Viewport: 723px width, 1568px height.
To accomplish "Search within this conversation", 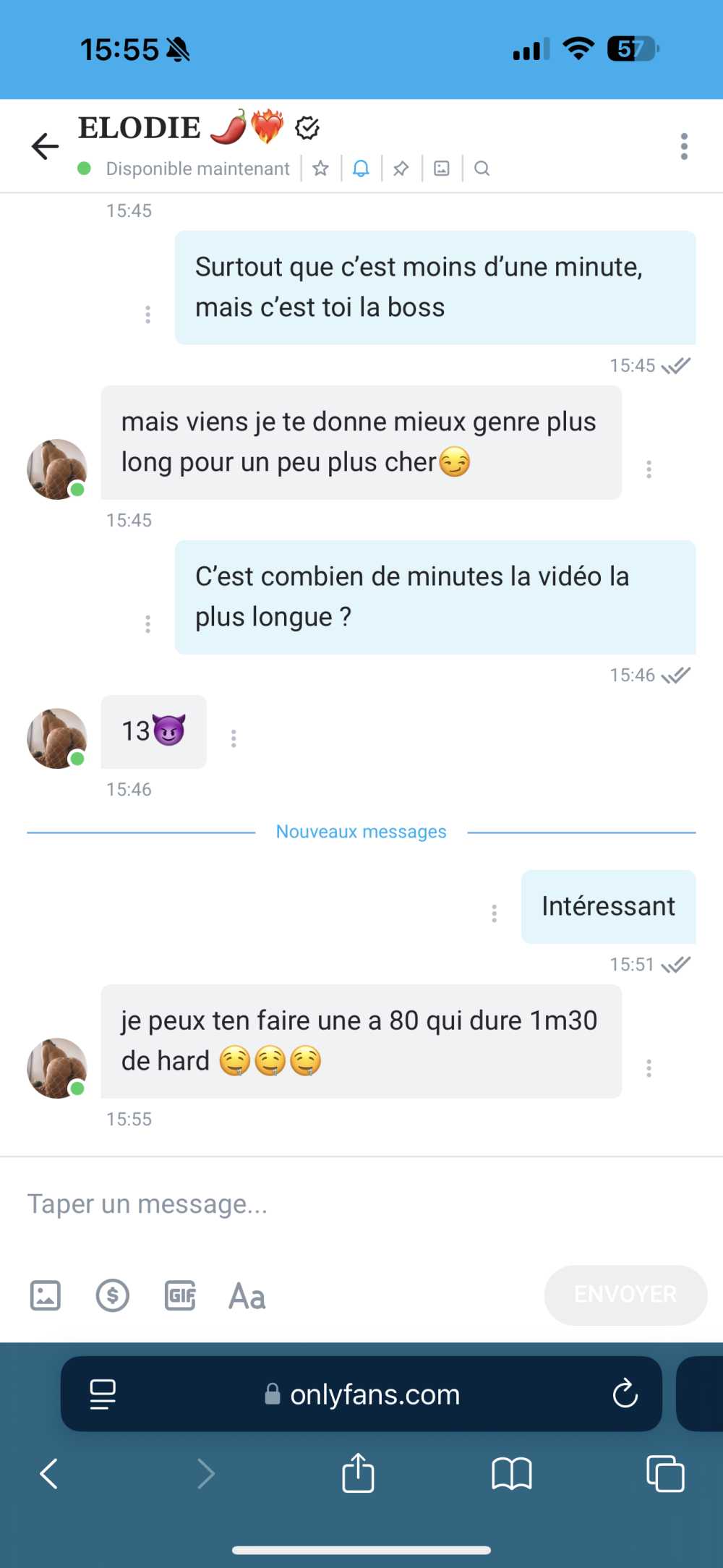I will point(482,169).
